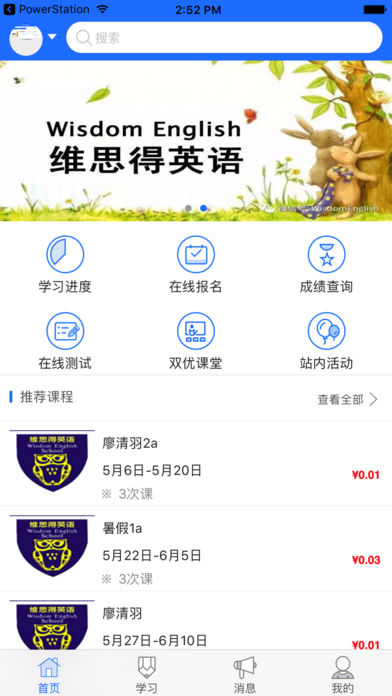Screen dimensions: 392x696
Task: Return to PowerStation via status bar back
Action: (46, 9)
